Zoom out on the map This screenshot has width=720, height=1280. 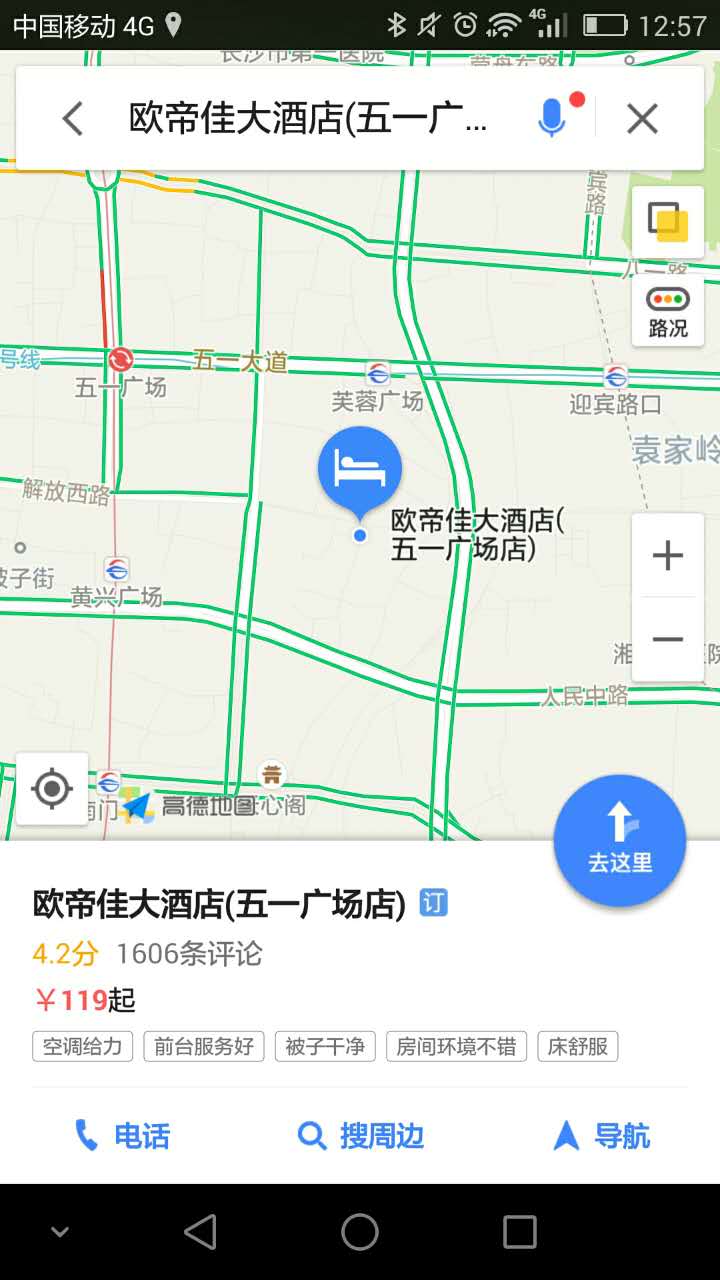click(x=667, y=640)
